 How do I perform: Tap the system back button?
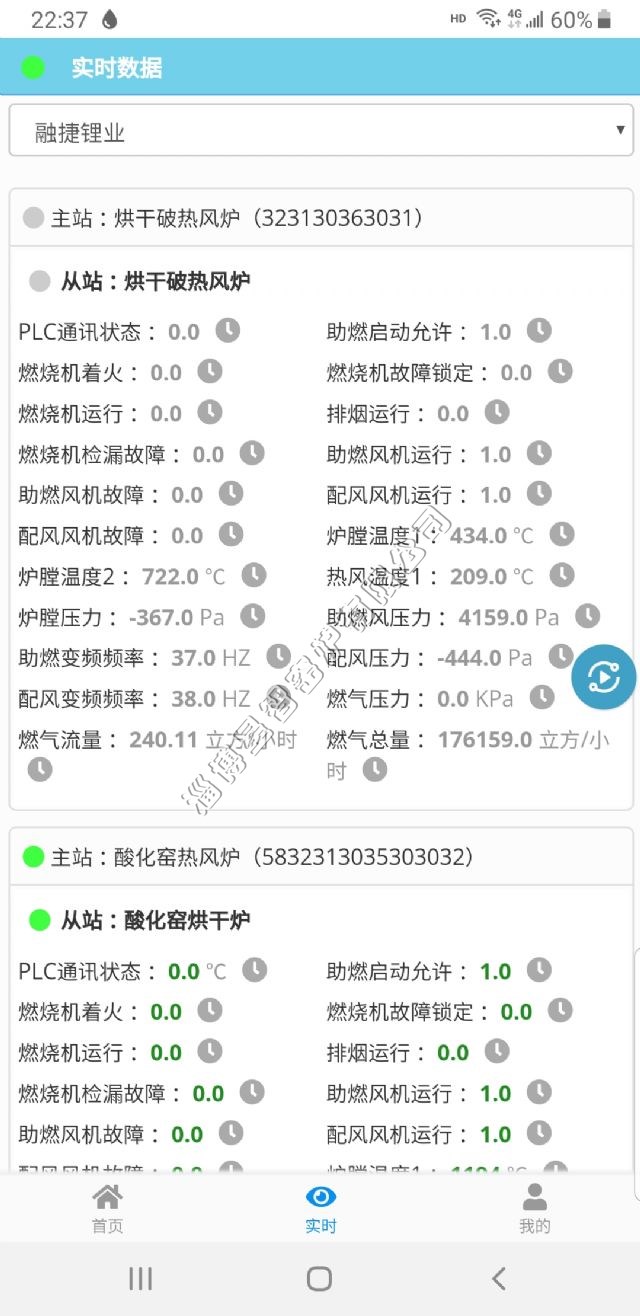(x=498, y=1277)
